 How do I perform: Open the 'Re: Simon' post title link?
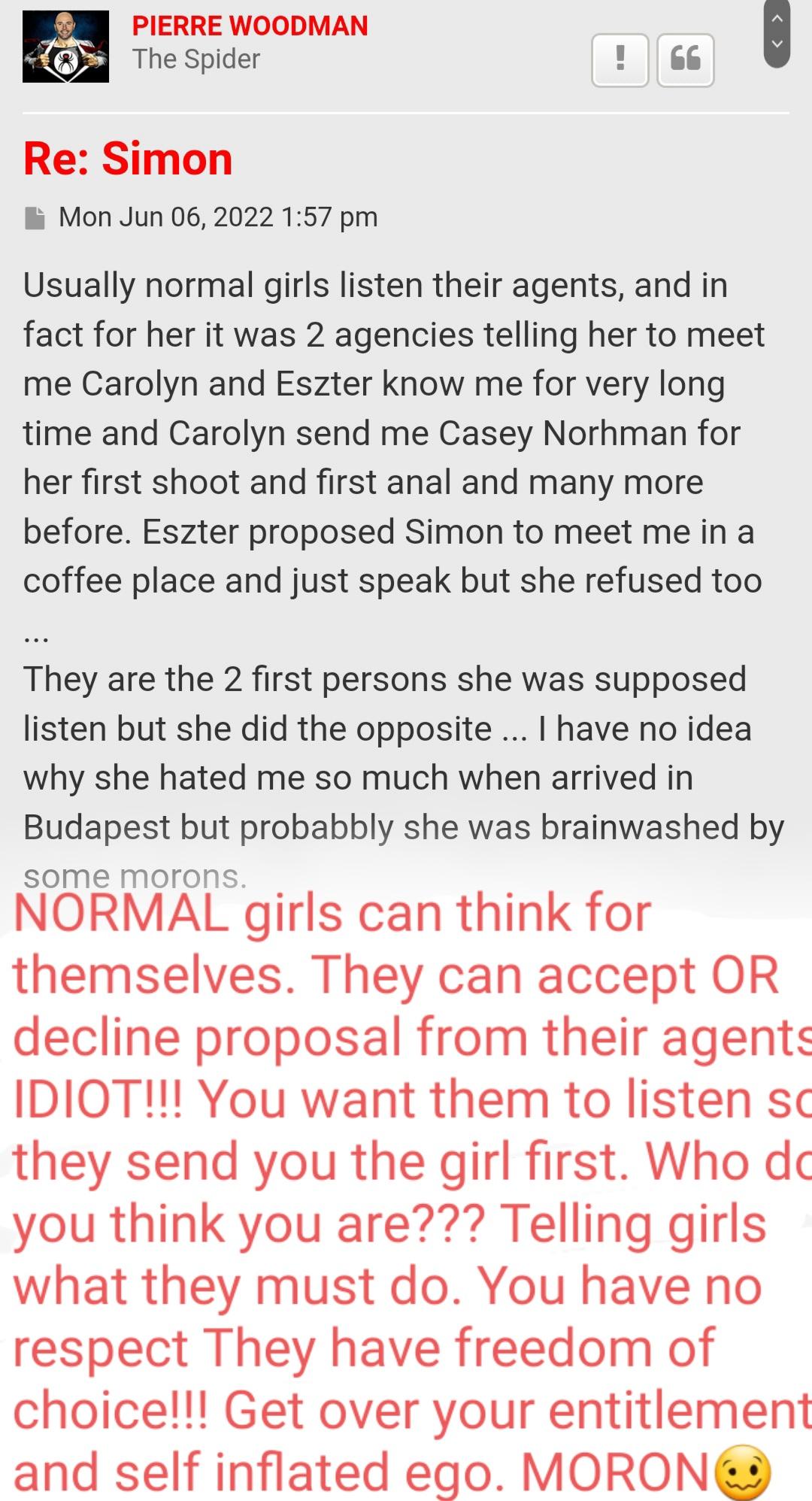point(128,159)
